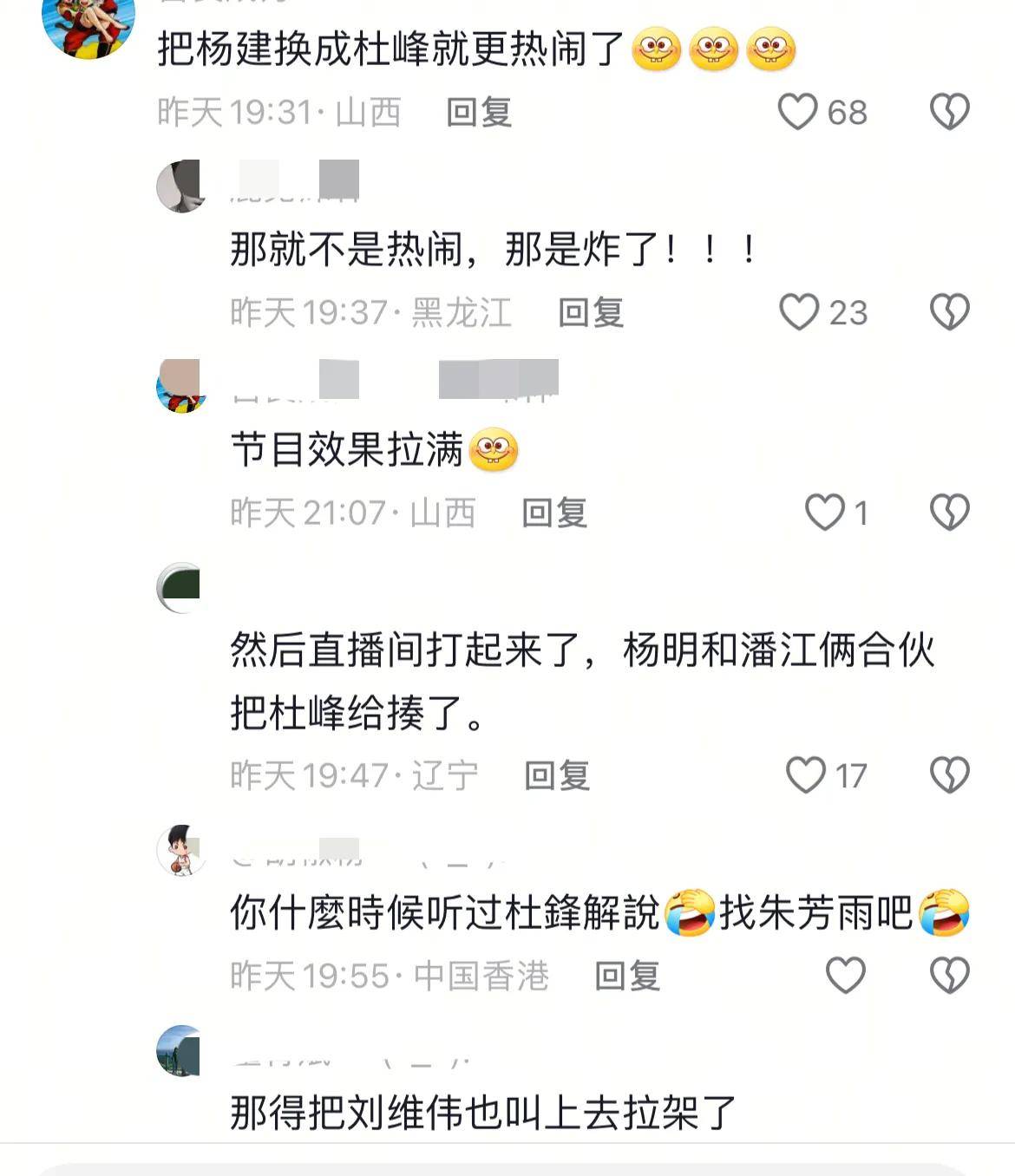Like the 辽宁 comment with 17 likes
Image resolution: width=1015 pixels, height=1176 pixels.
(805, 775)
